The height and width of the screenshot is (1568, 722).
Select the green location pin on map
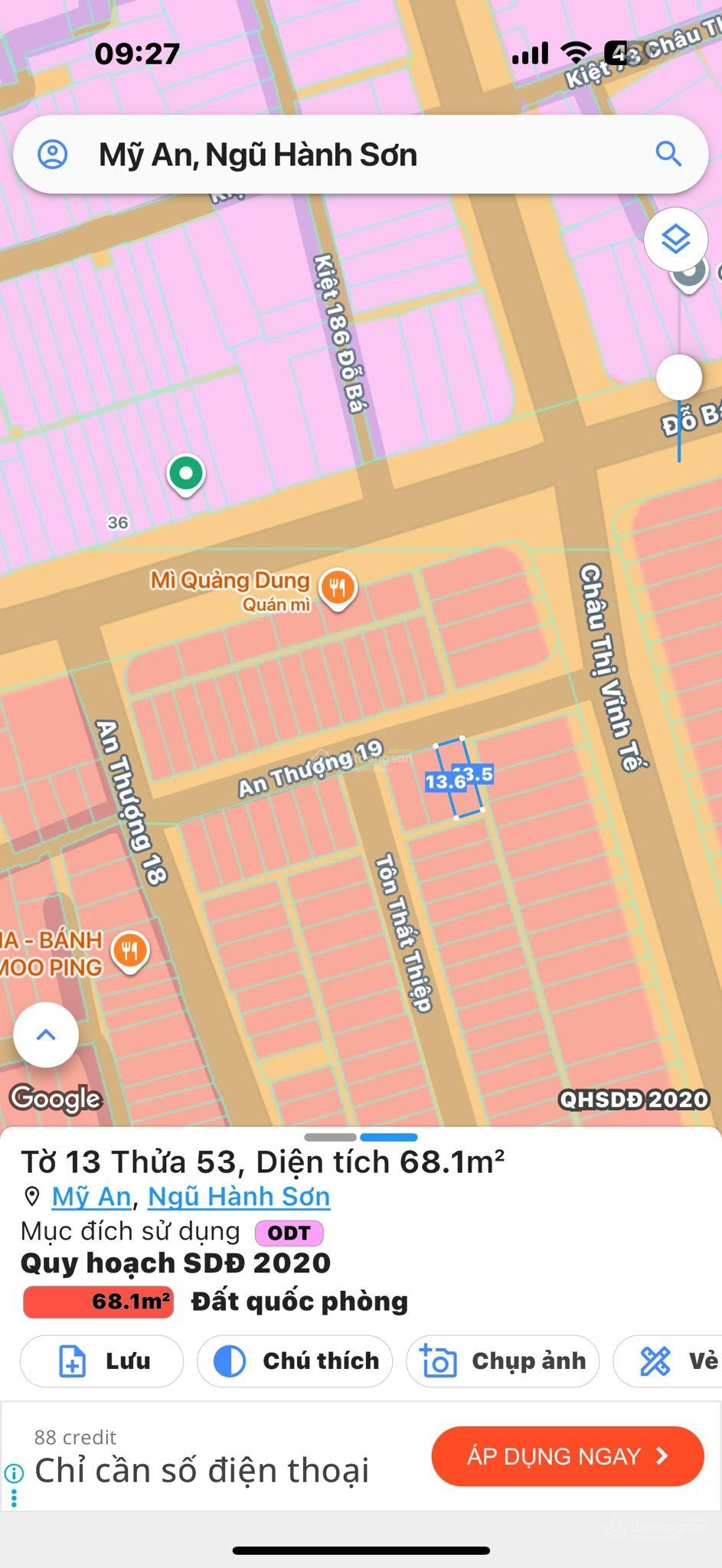[185, 474]
